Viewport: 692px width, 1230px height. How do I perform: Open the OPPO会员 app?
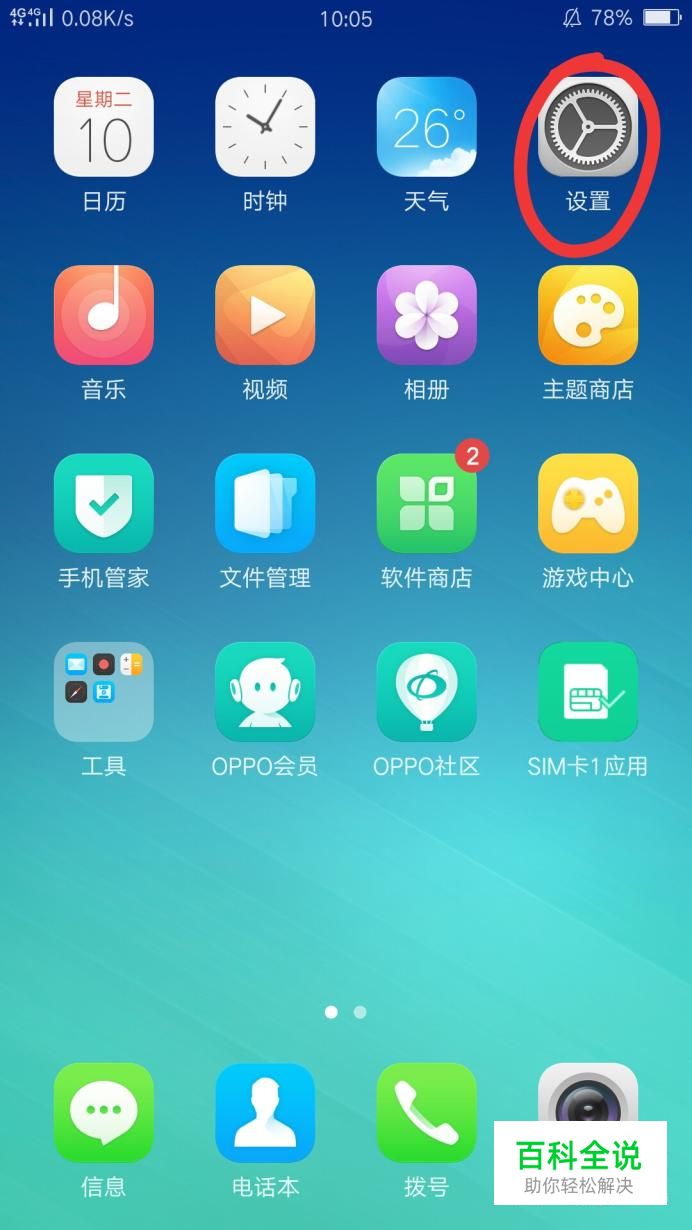[x=265, y=691]
